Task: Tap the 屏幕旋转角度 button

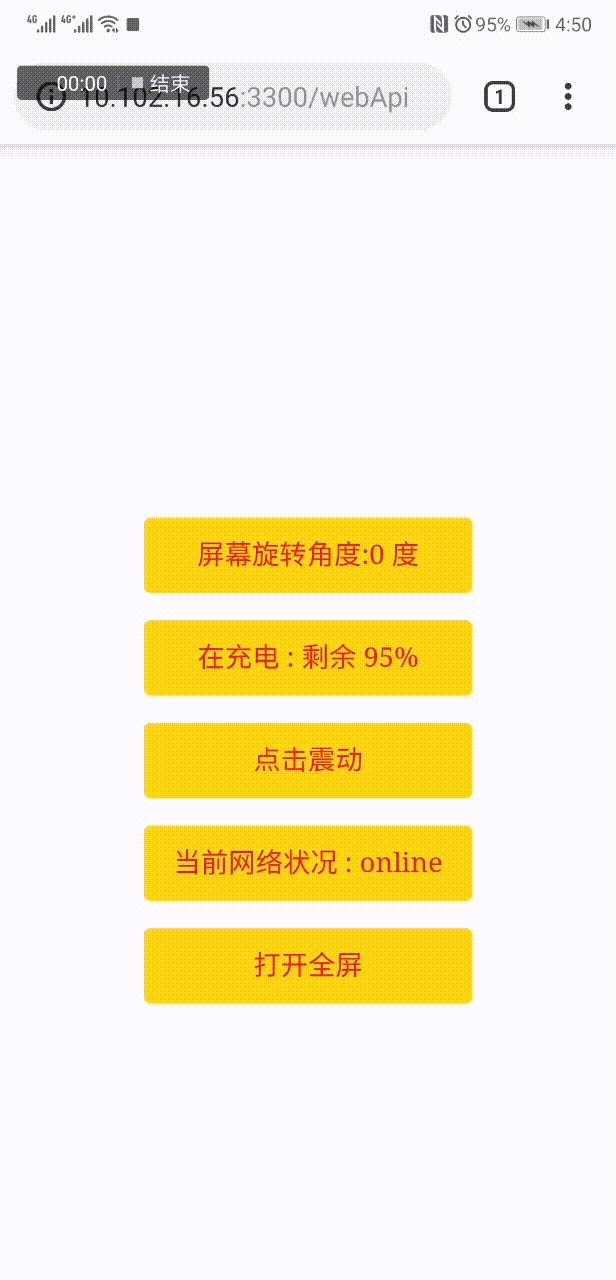Action: tap(308, 555)
